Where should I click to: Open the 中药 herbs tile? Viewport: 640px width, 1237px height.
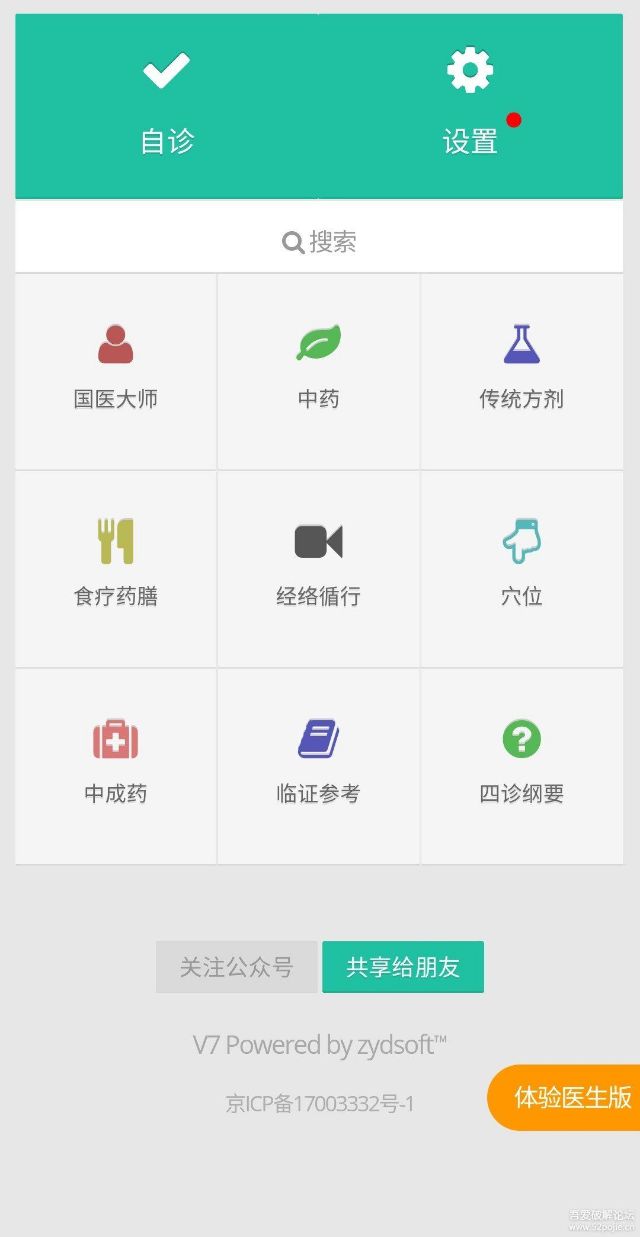click(319, 371)
